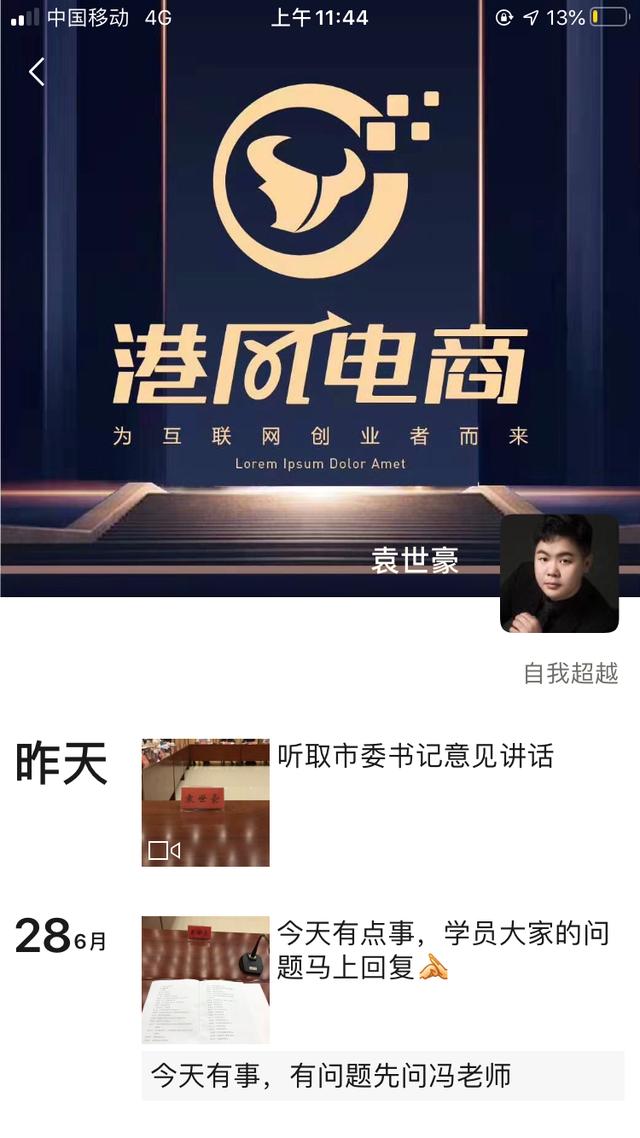
Task: Go back using the top-left arrow
Action: click(36, 72)
